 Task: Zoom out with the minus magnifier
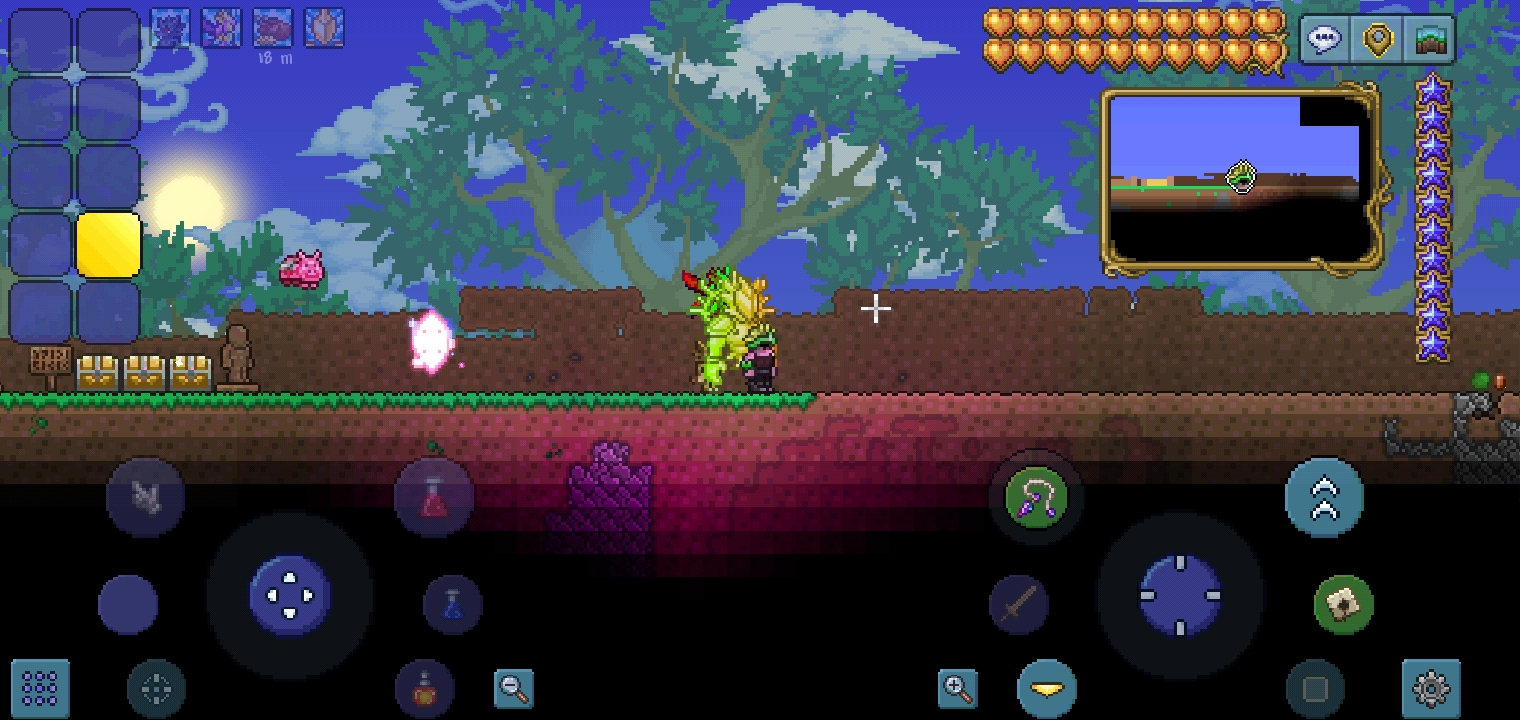point(514,688)
